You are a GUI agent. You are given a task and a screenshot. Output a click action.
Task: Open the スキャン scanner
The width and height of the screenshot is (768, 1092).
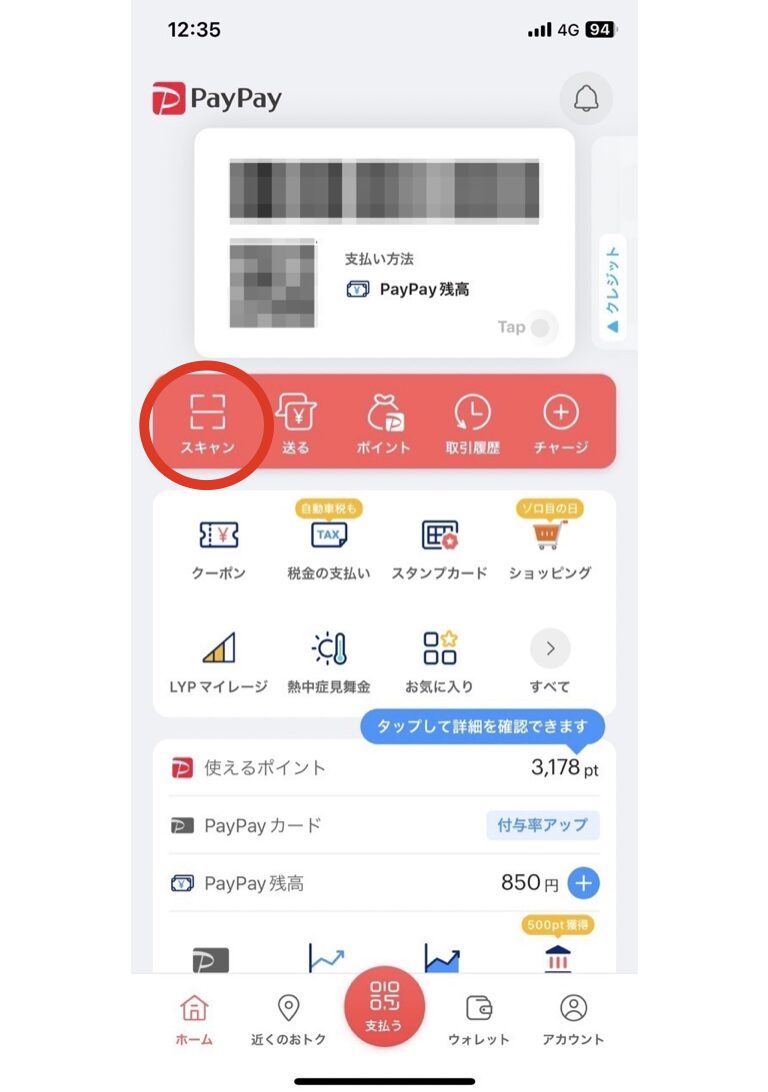(x=208, y=423)
